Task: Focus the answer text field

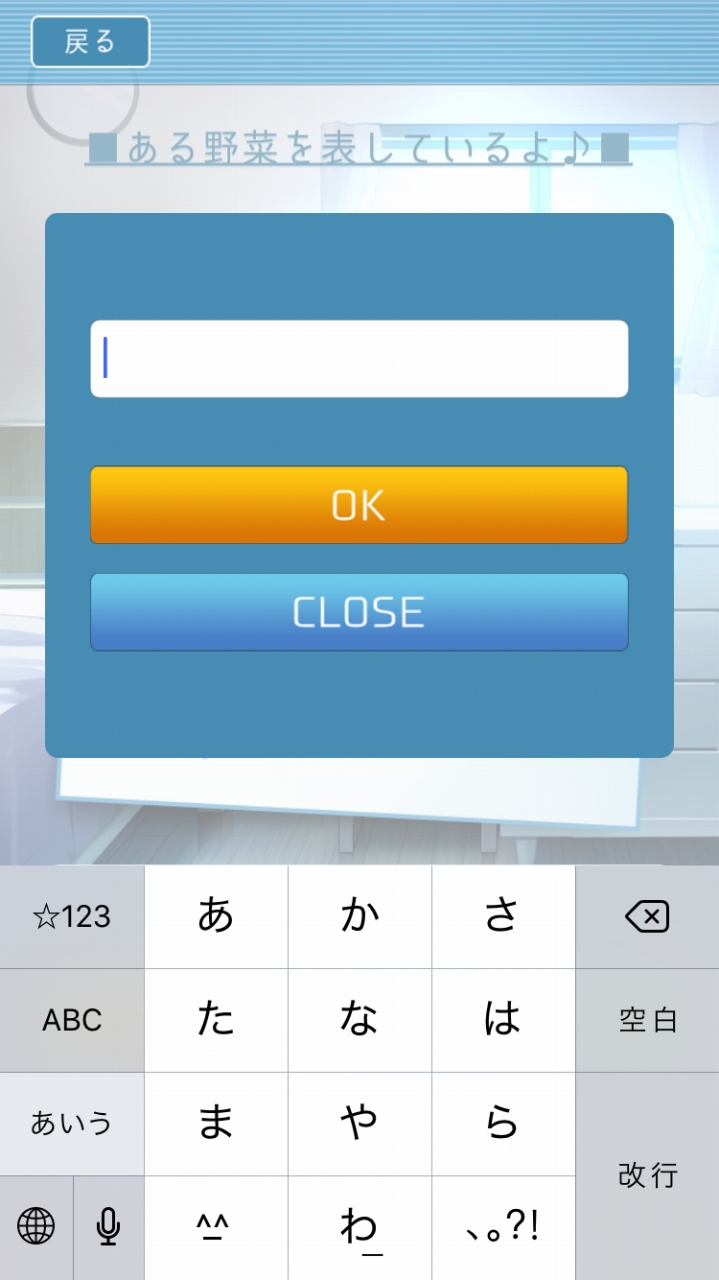Action: (x=359, y=359)
